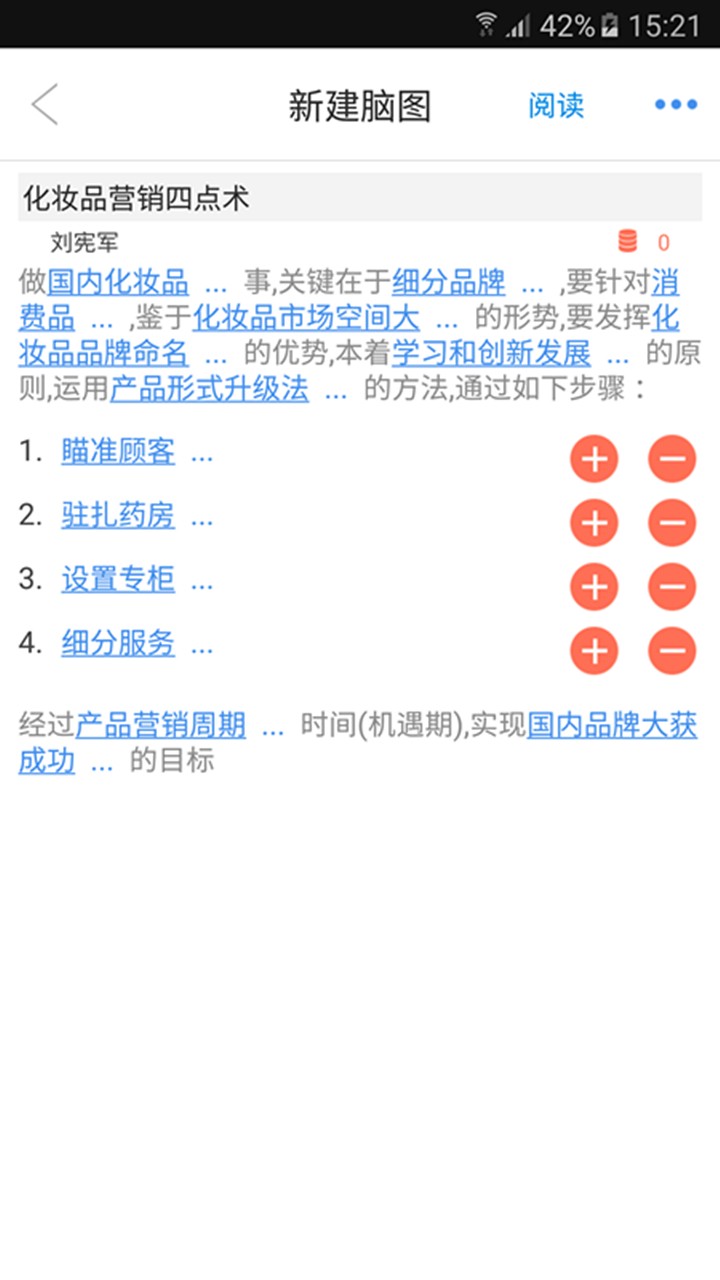Click plus icon beside 设置专柜
The height and width of the screenshot is (1280, 720).
coord(593,587)
